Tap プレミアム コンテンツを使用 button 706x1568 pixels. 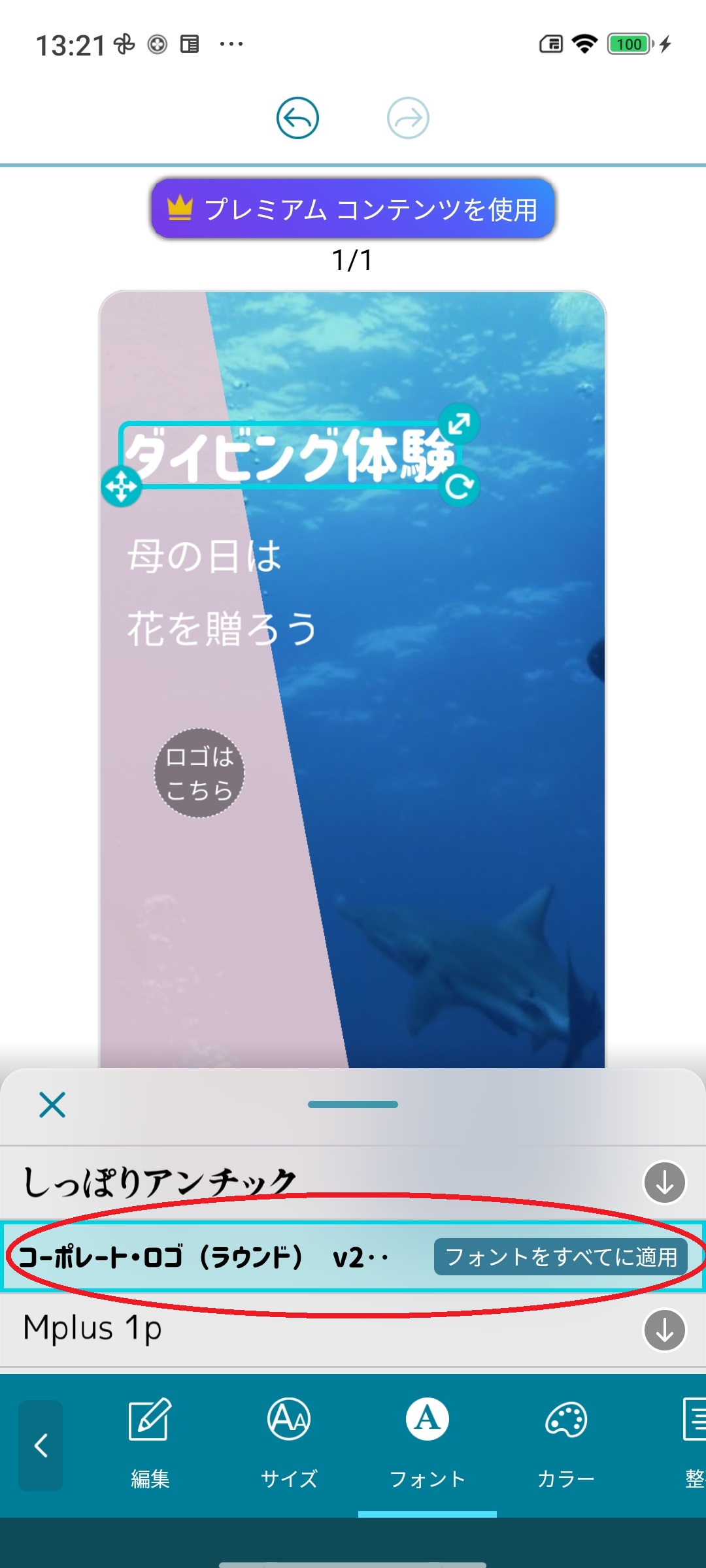click(x=353, y=209)
